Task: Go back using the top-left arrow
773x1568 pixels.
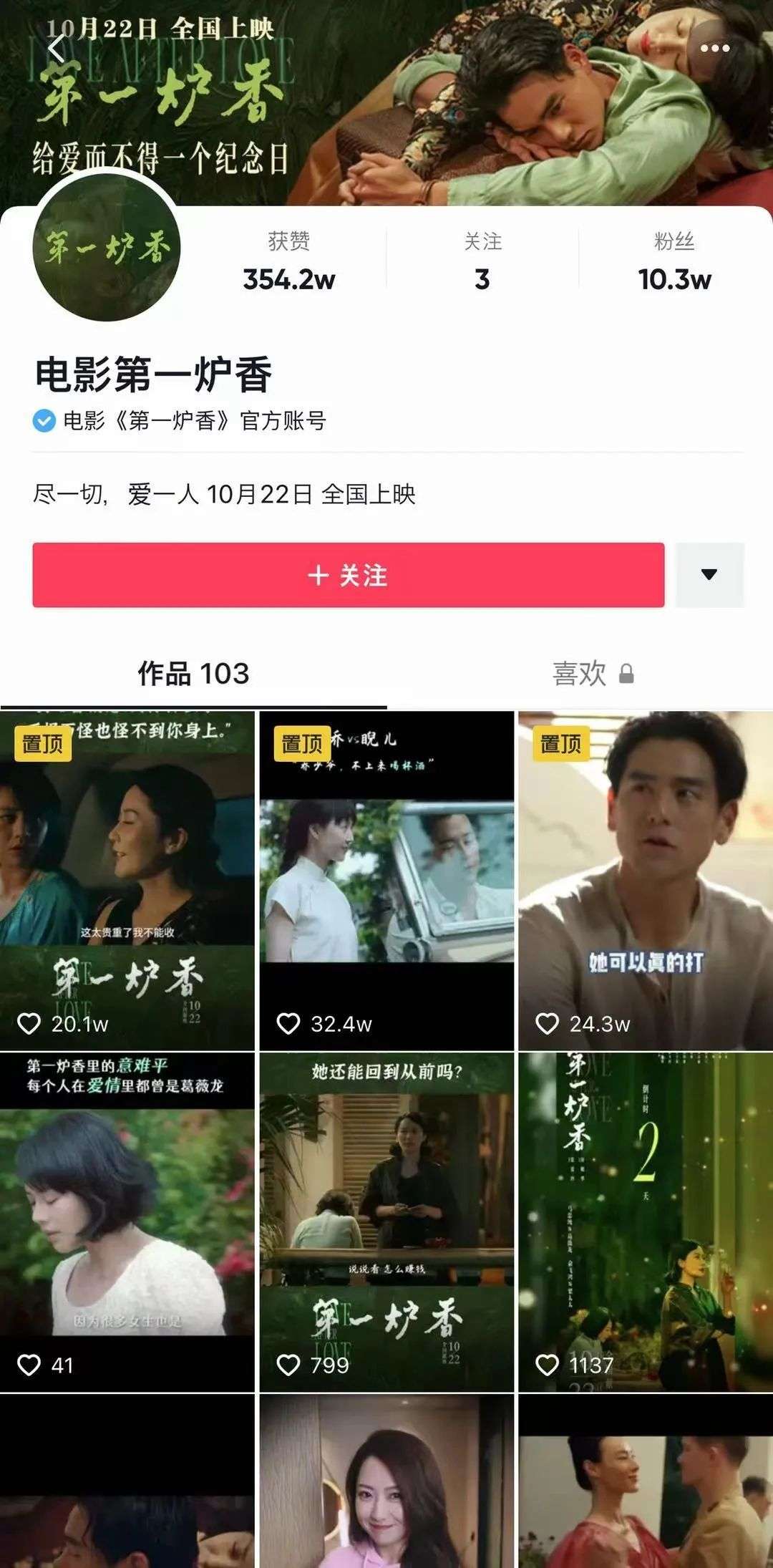Action: tap(56, 49)
